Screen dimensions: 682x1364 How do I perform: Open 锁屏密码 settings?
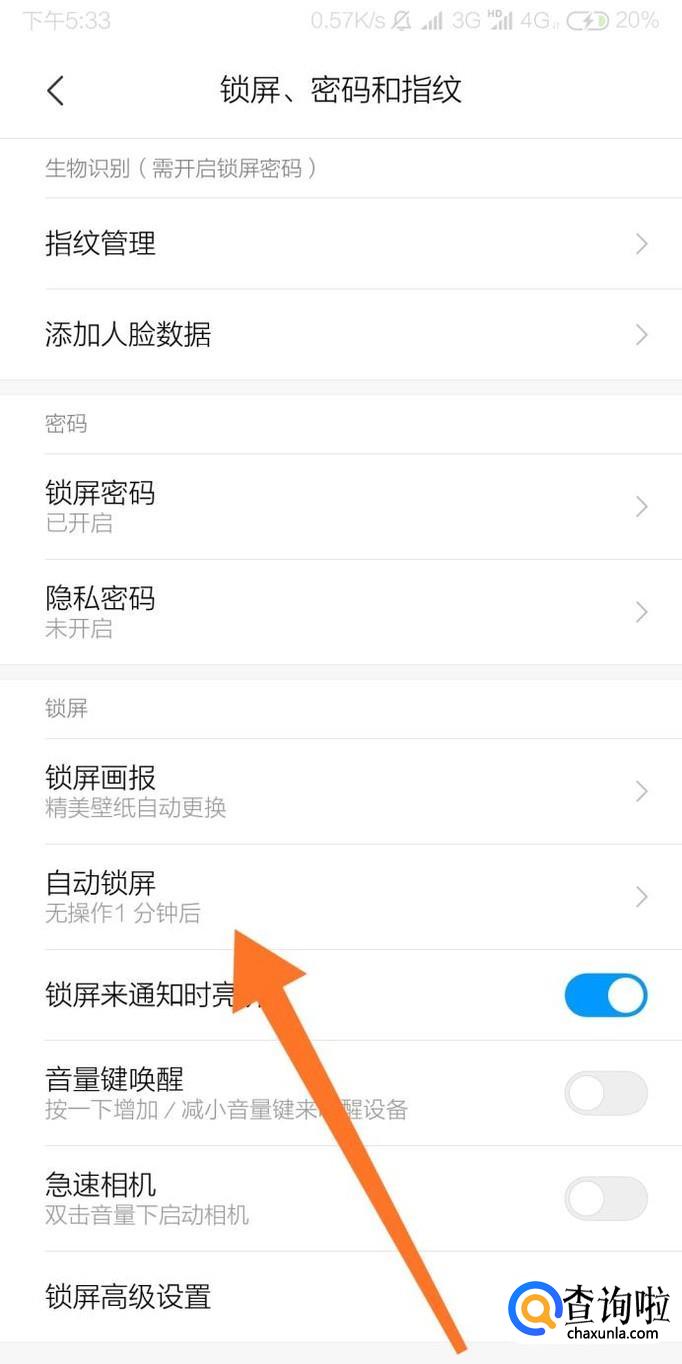341,507
